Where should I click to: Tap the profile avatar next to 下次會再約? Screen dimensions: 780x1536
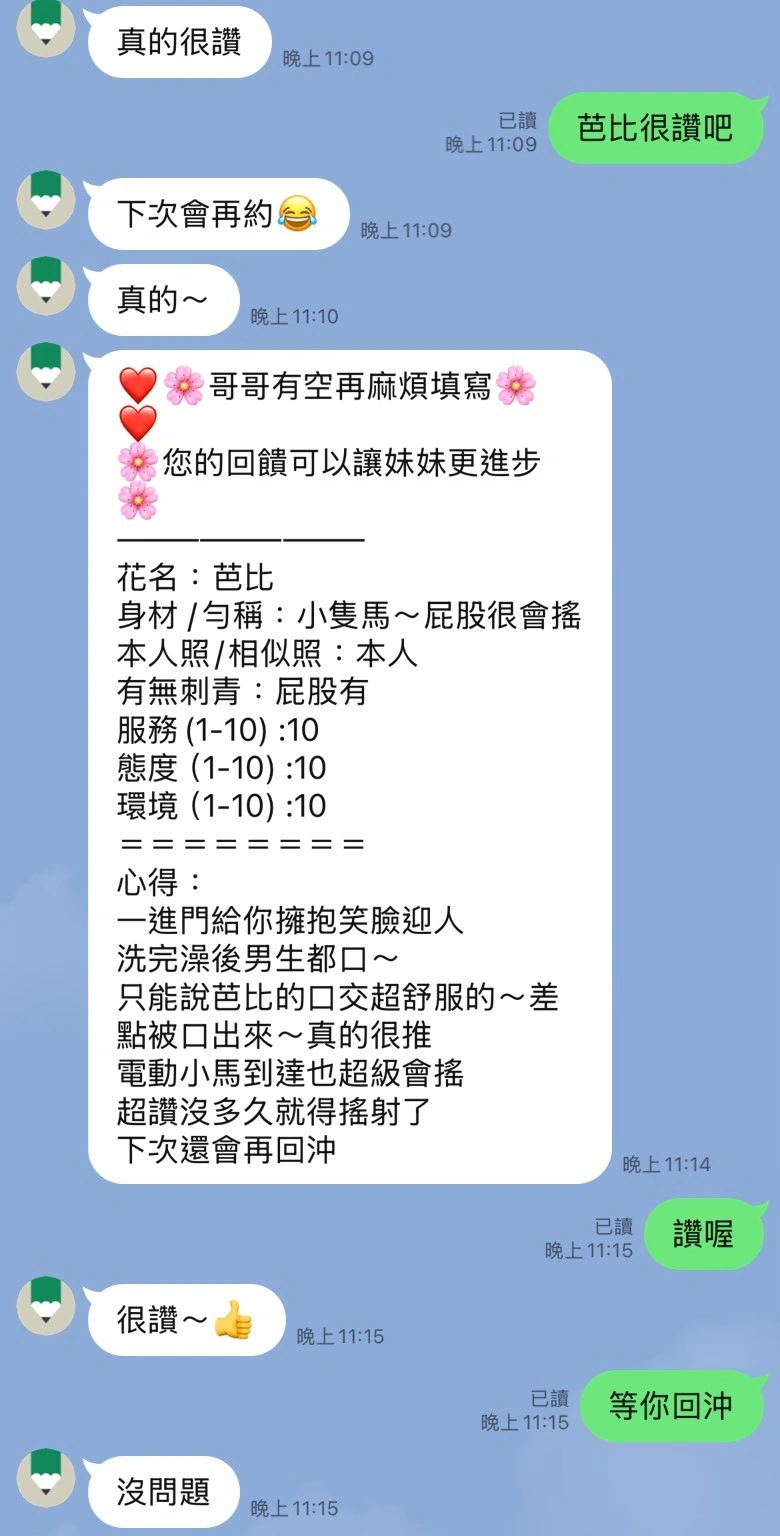[x=46, y=199]
